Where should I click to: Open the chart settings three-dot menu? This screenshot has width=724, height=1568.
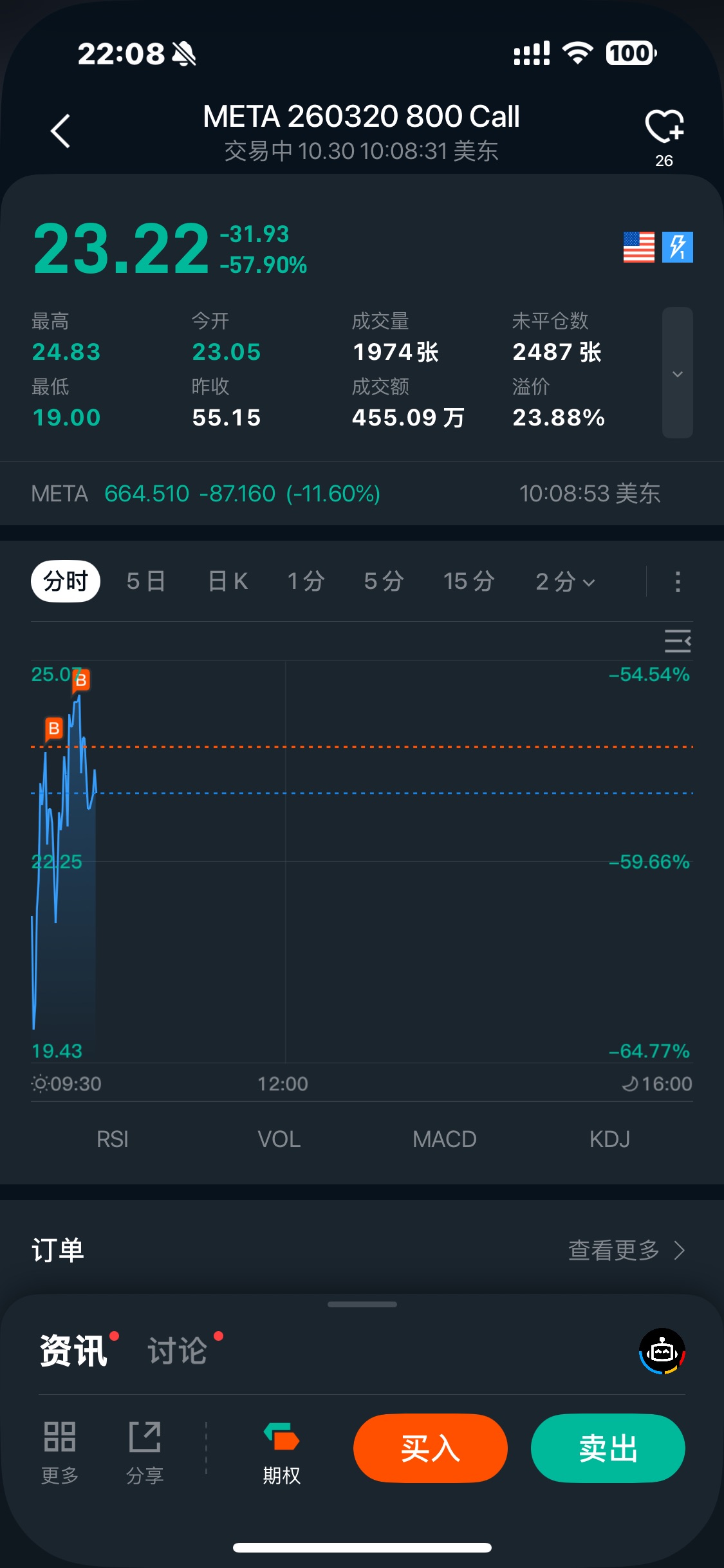(x=677, y=582)
